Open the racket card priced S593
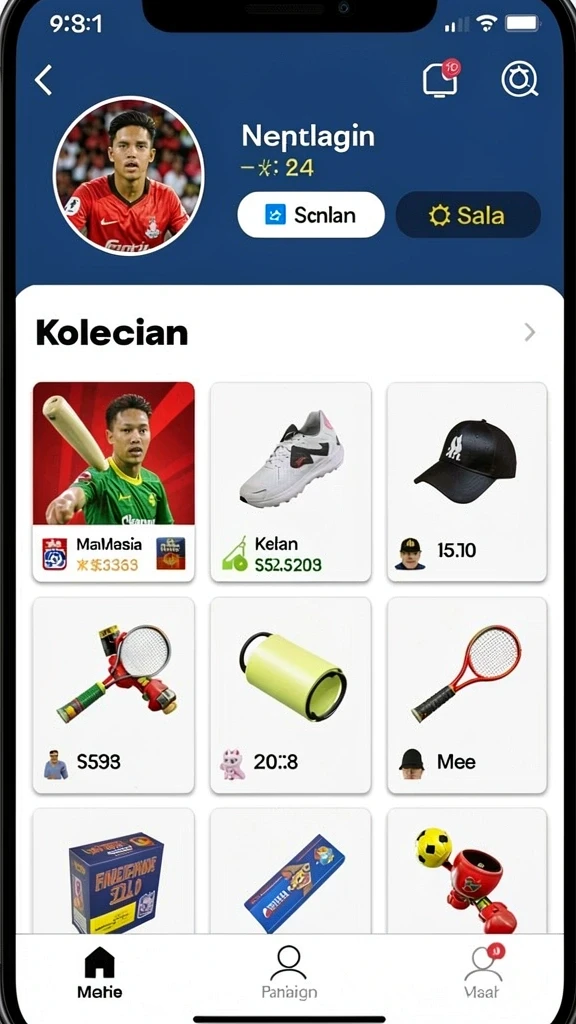The image size is (576, 1024). coord(114,696)
